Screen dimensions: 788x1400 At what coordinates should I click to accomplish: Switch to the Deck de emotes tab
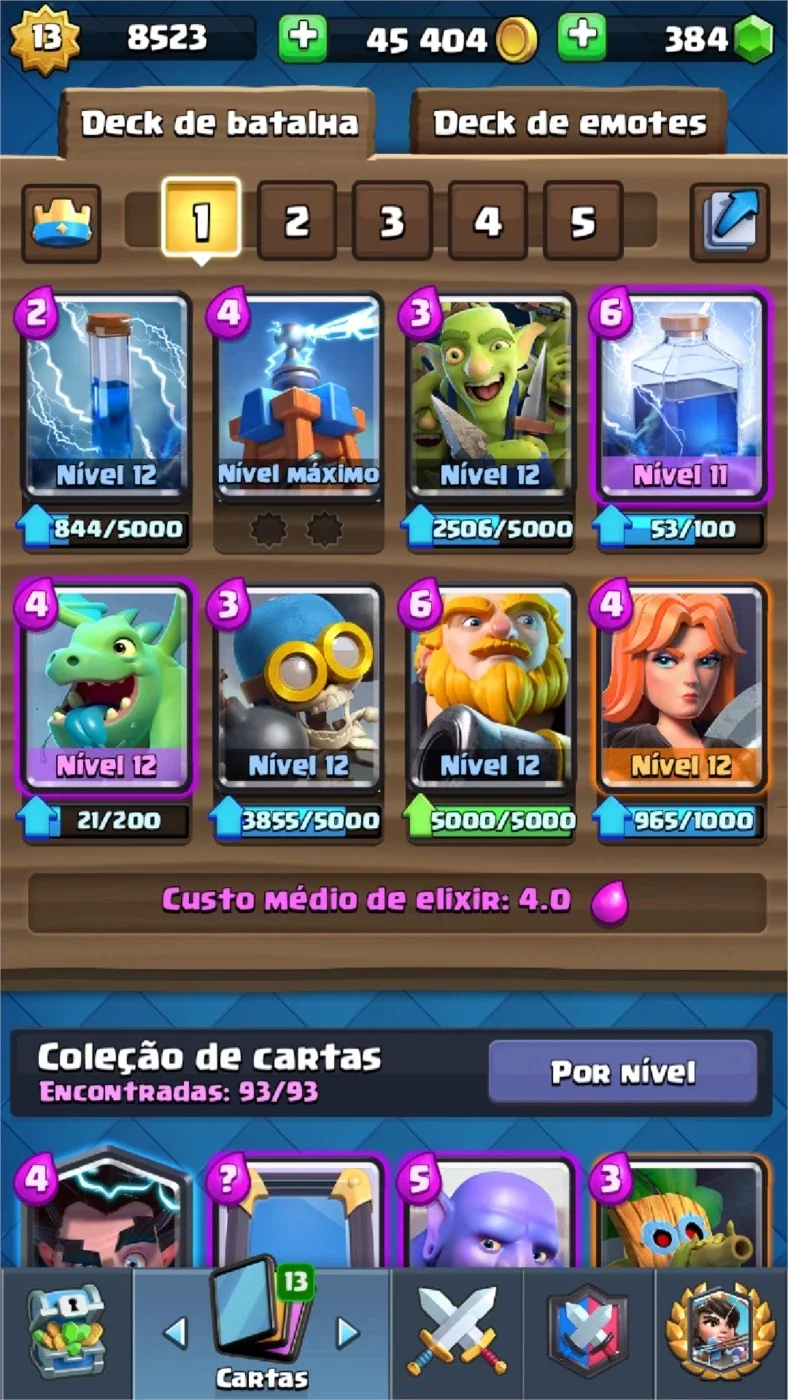tap(569, 123)
